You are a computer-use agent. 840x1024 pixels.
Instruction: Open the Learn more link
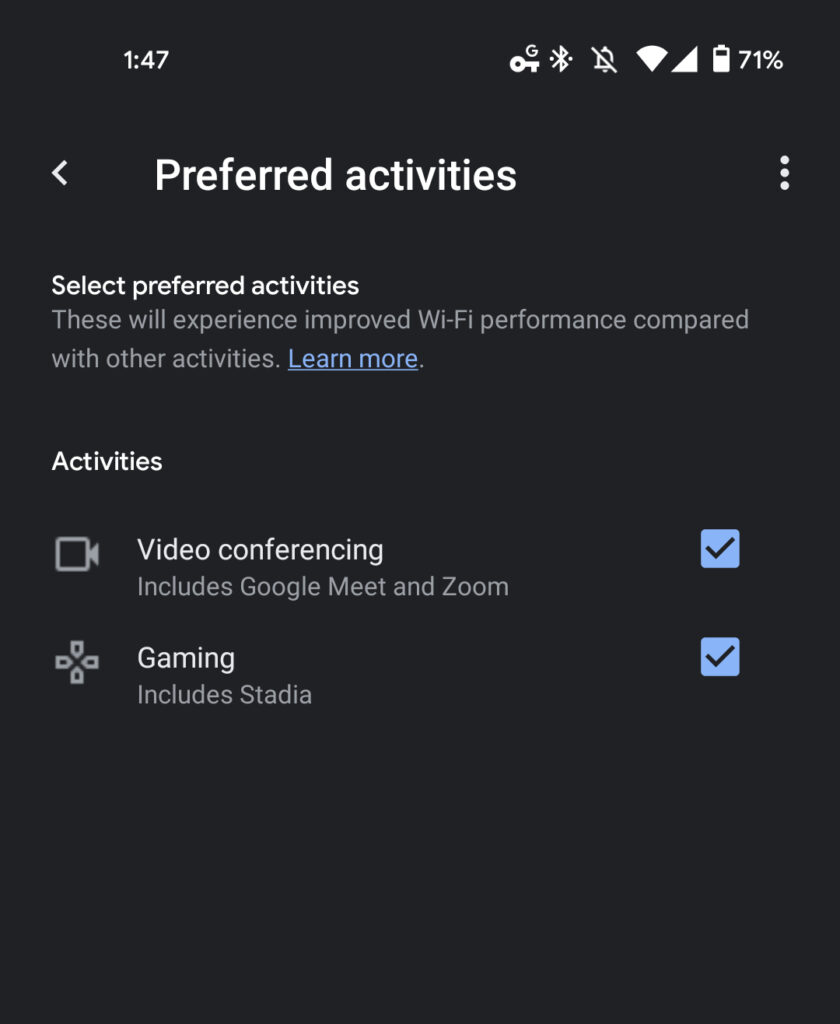tap(352, 358)
